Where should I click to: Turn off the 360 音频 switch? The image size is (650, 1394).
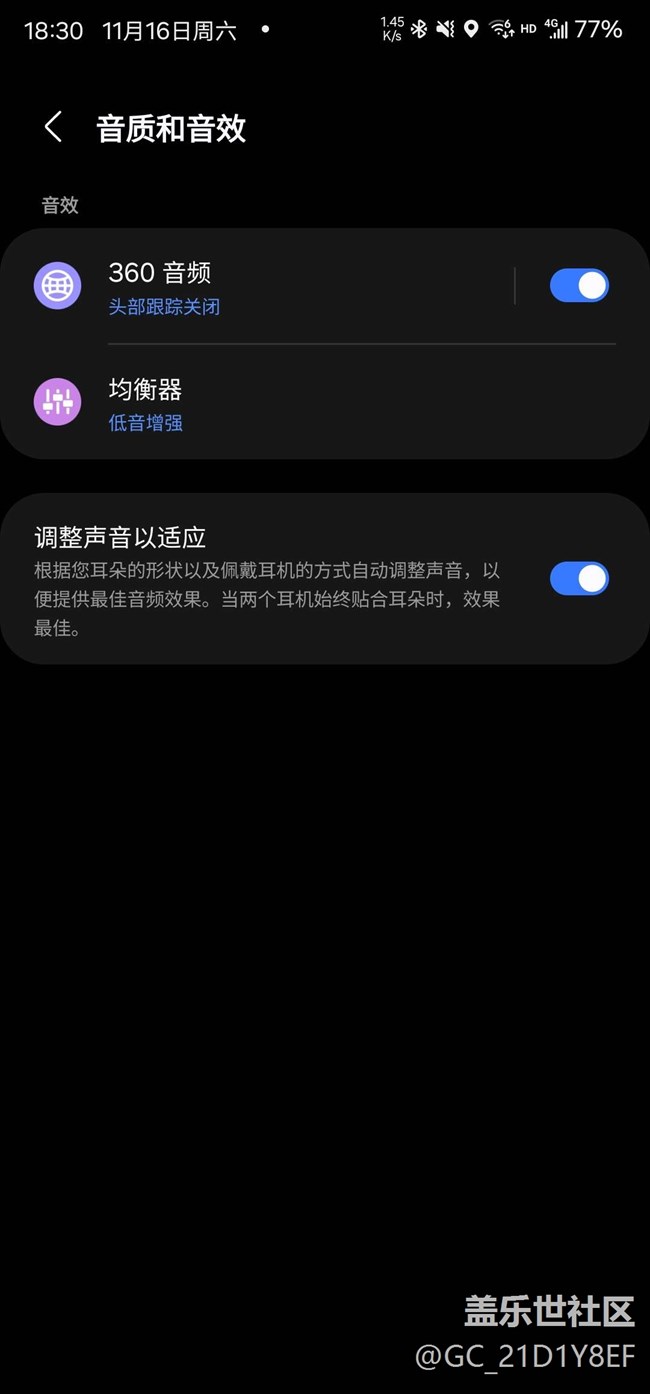coord(578,286)
